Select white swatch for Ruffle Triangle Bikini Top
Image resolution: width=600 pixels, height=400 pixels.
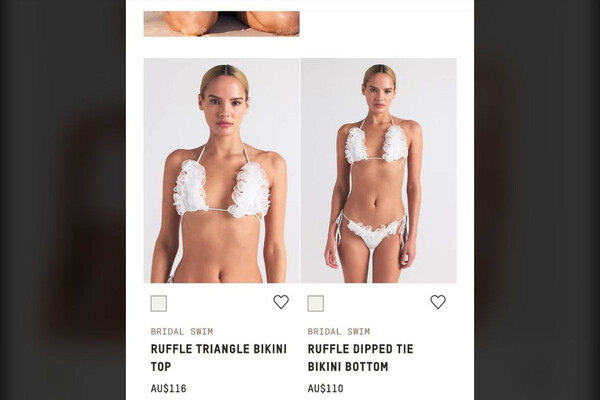point(159,303)
